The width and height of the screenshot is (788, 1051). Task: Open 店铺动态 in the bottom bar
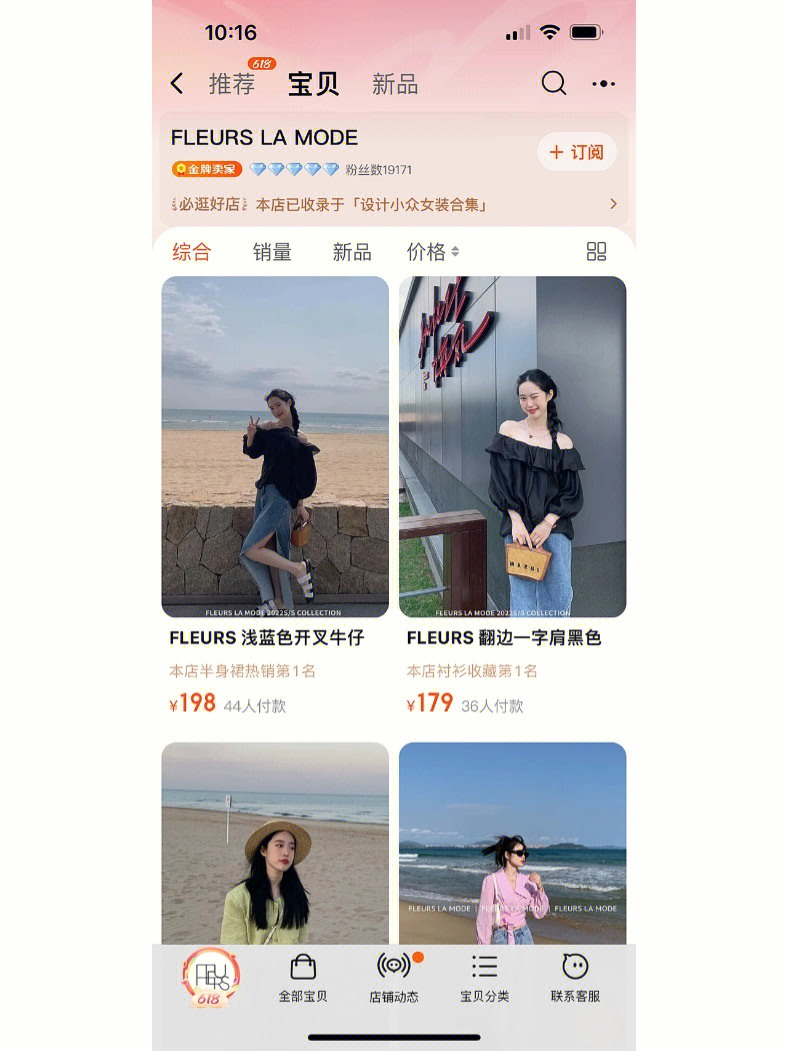pyautogui.click(x=393, y=978)
